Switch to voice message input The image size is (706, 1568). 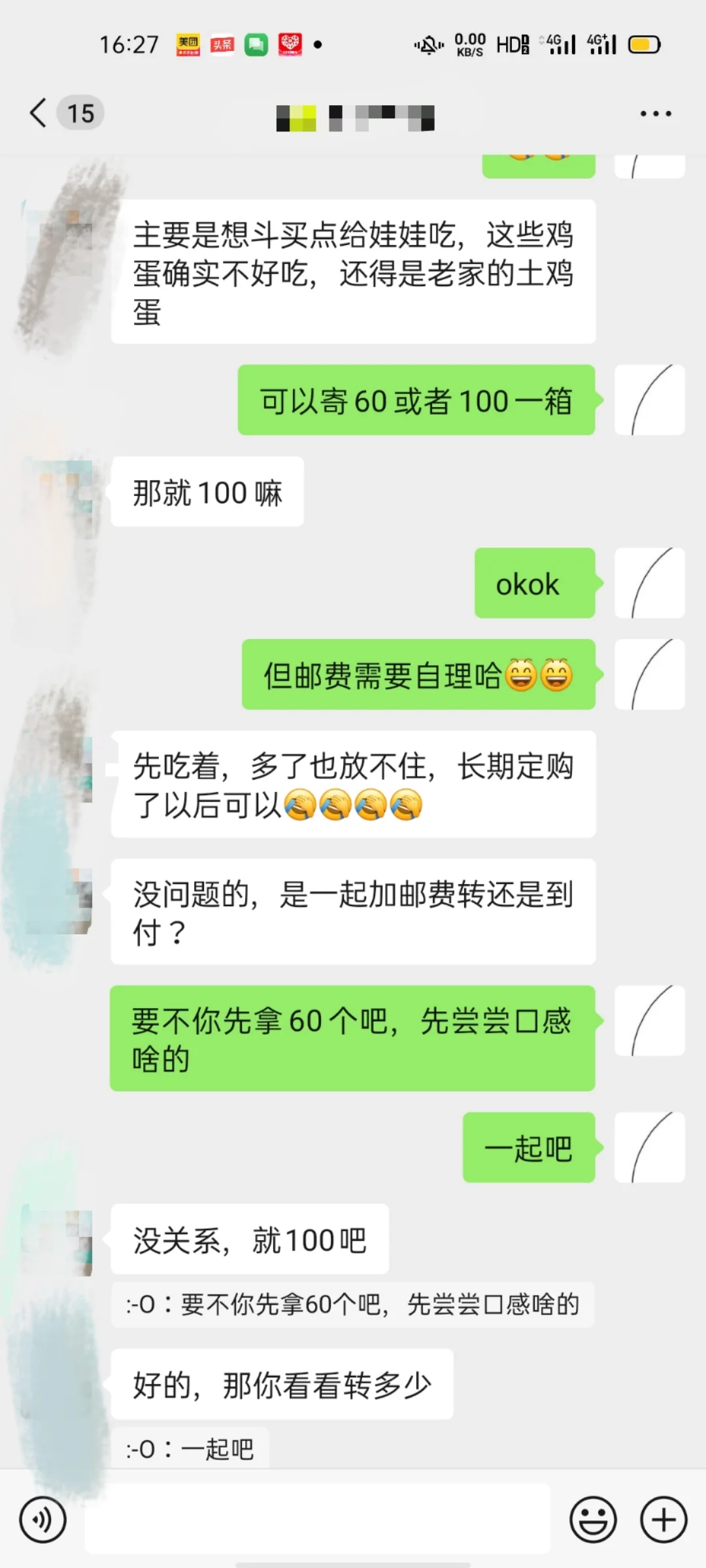point(43,1520)
